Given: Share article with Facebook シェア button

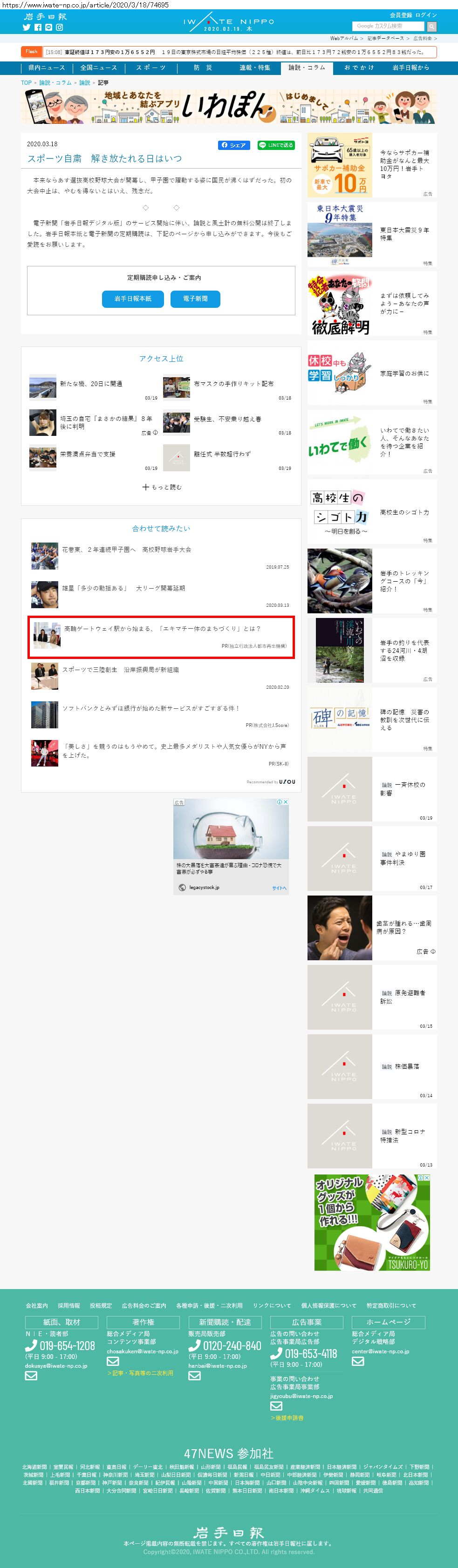Looking at the screenshot, I should click(234, 145).
